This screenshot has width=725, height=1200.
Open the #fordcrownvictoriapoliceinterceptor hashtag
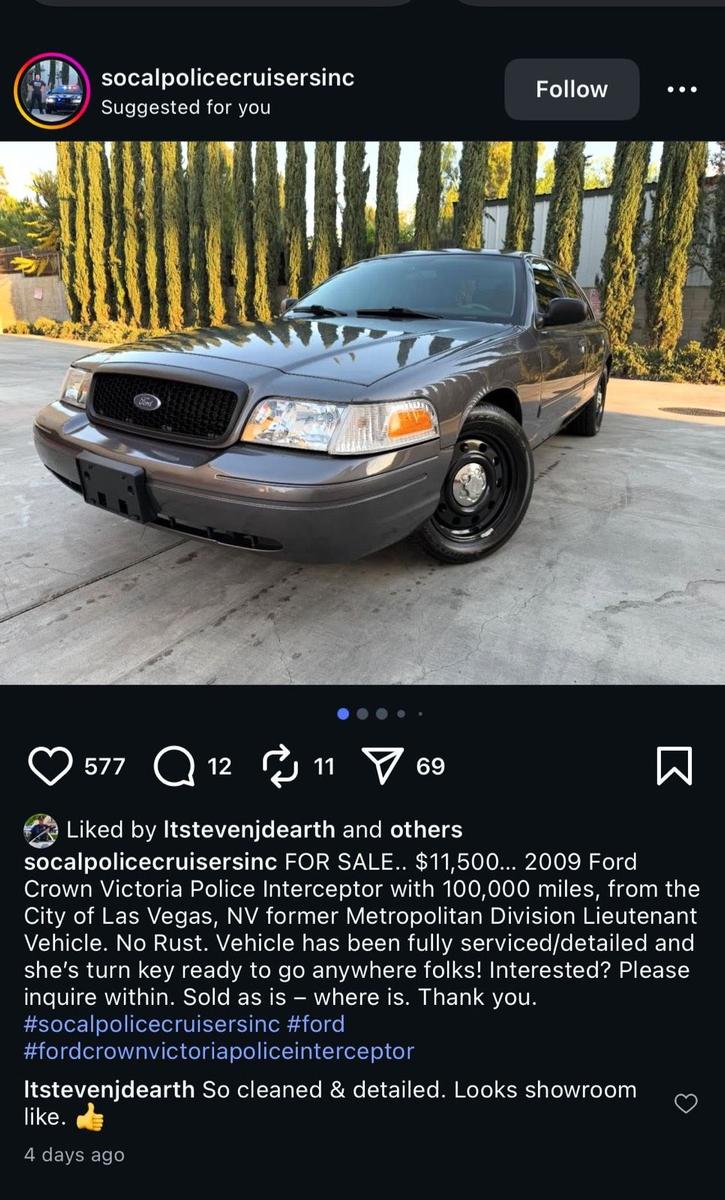point(218,1051)
